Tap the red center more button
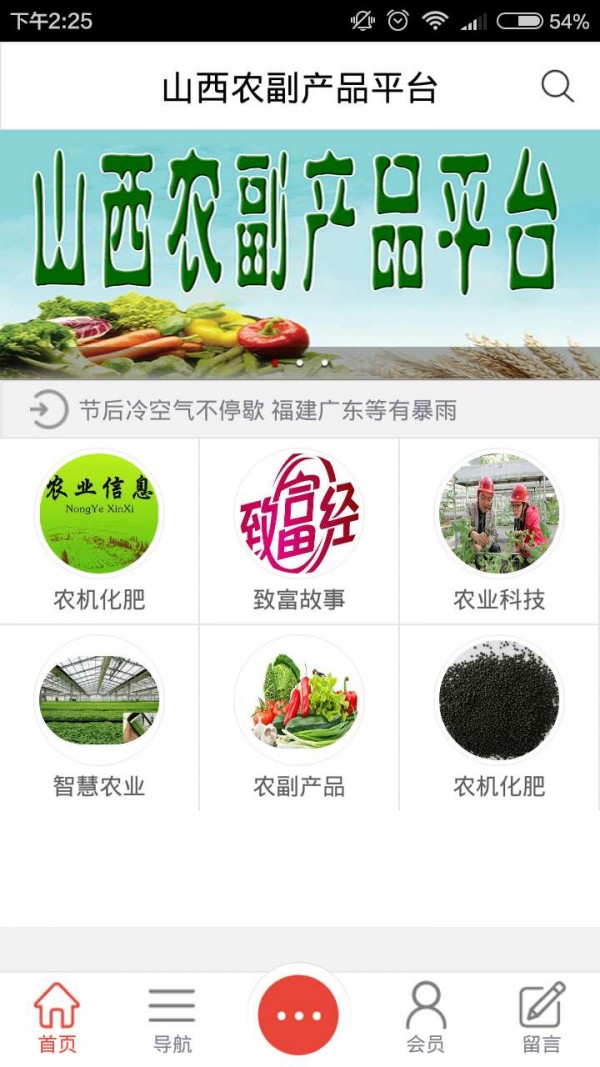The image size is (600, 1067). pos(298,1015)
